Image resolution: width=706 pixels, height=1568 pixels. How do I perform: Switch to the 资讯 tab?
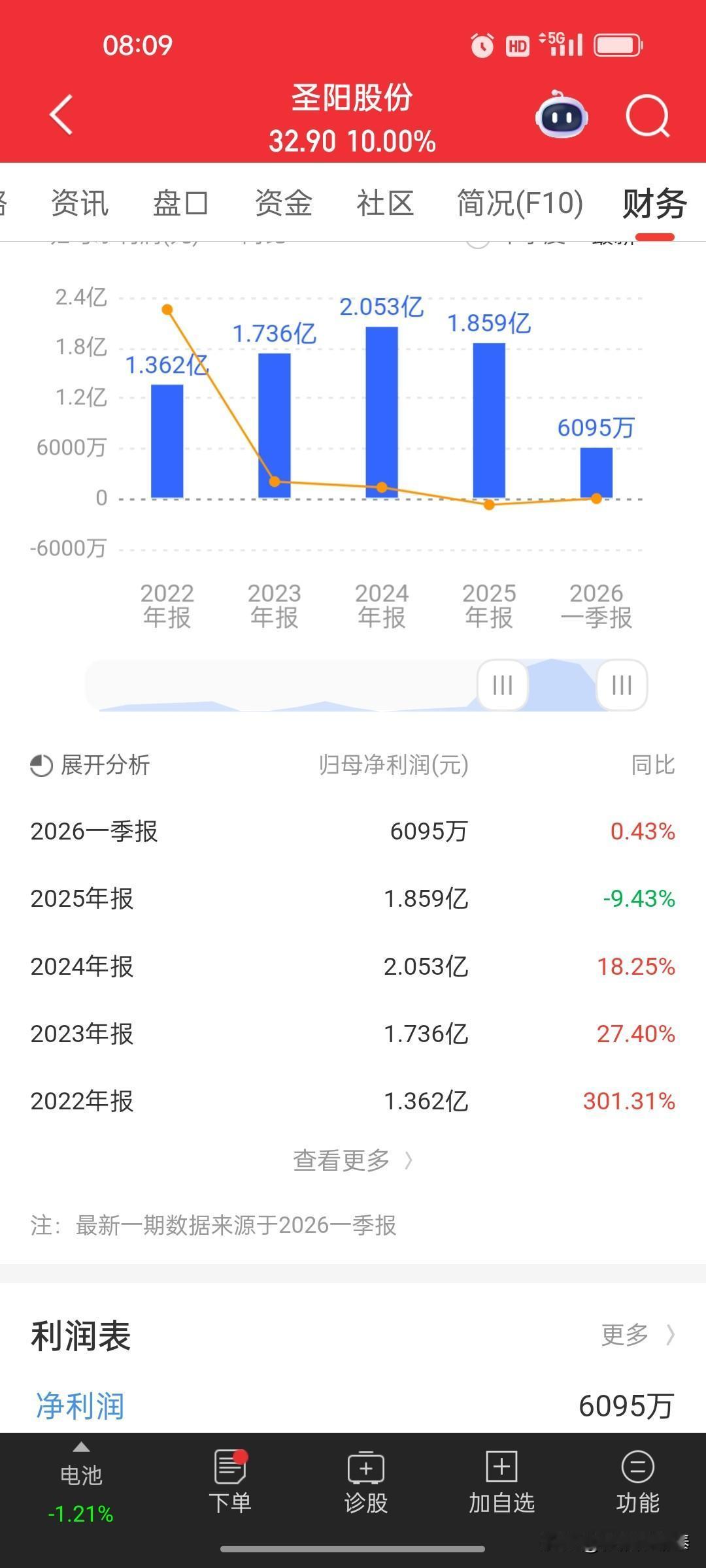[80, 203]
